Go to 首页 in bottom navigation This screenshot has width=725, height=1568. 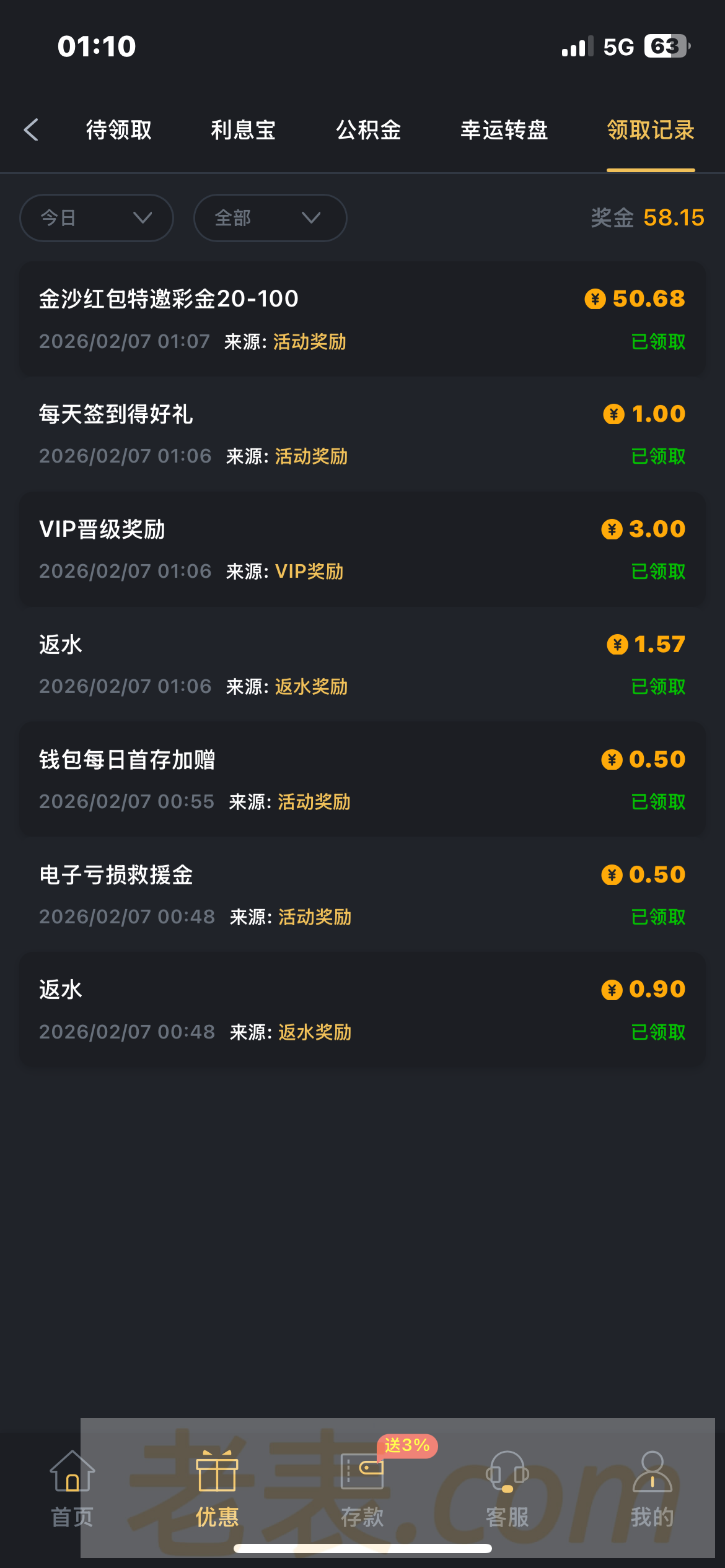coord(72,1489)
